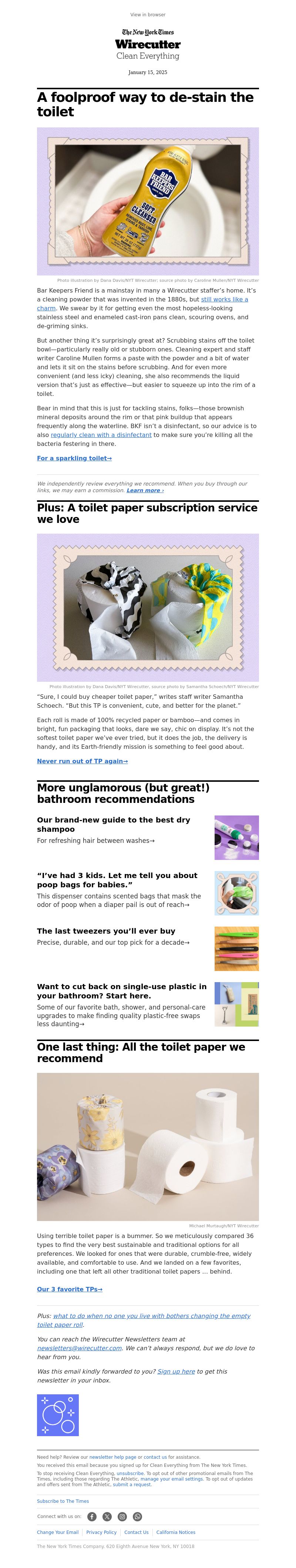Open the Instagram icon
This screenshot has height=1568, width=296.
point(122,1517)
